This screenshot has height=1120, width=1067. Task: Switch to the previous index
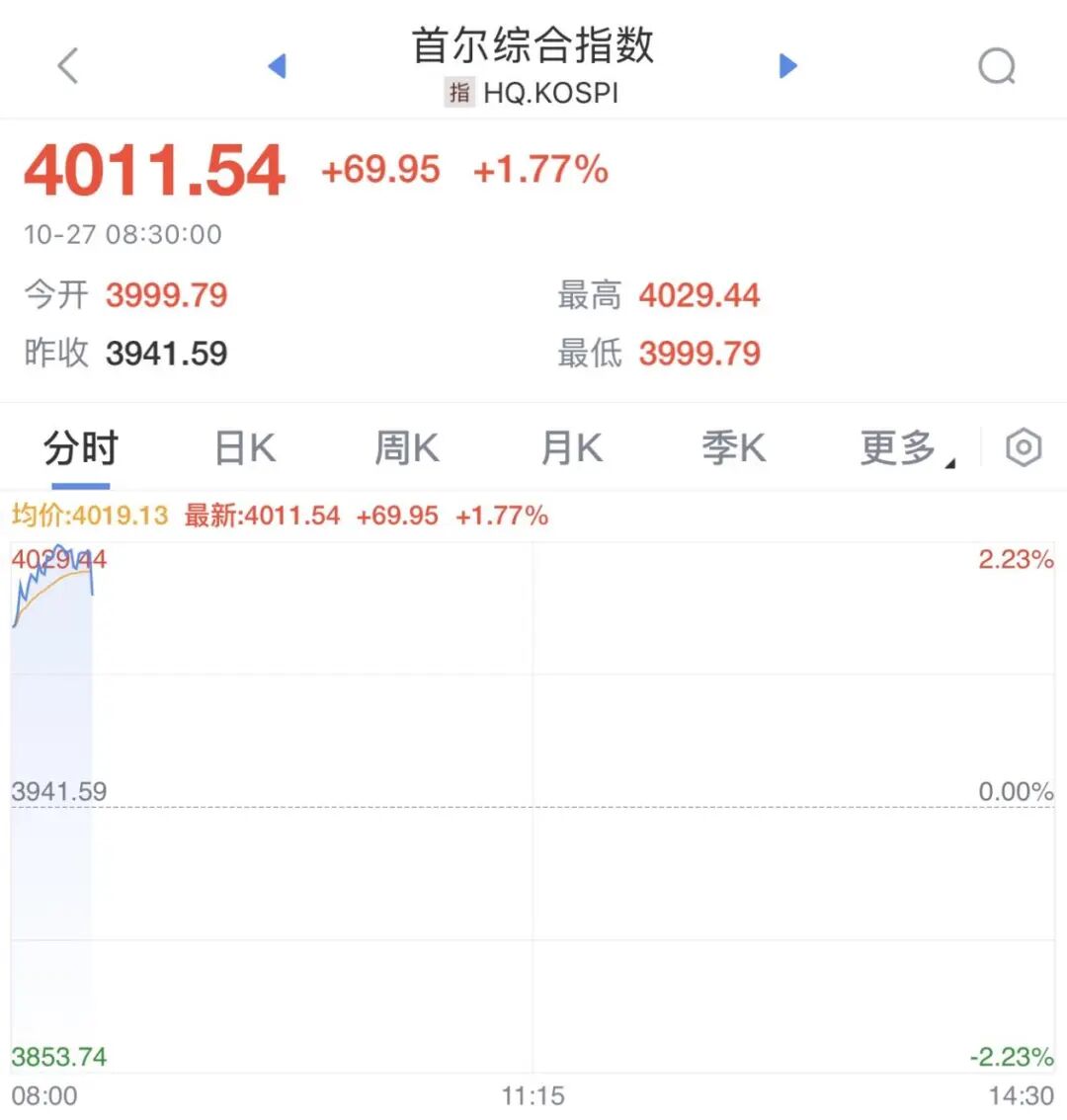(278, 66)
